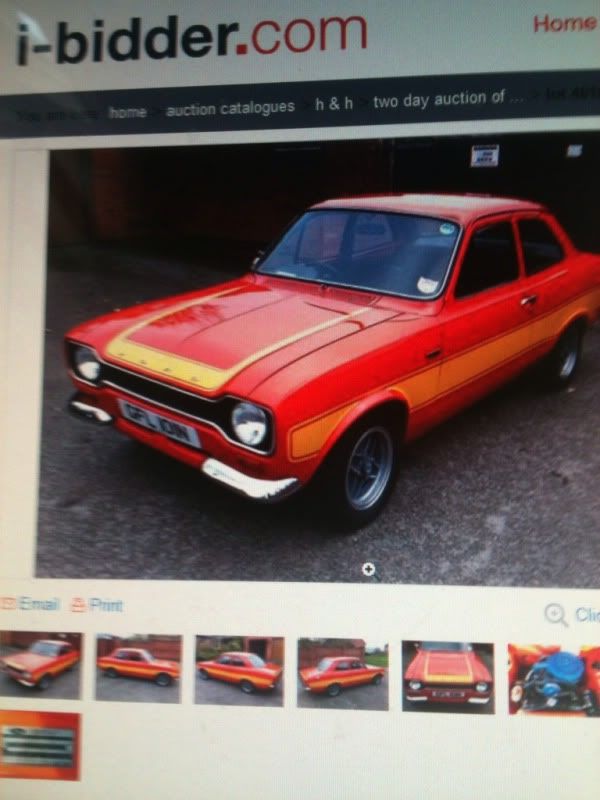
Task: Open the 'h & h' breadcrumb link
Action: coord(334,103)
